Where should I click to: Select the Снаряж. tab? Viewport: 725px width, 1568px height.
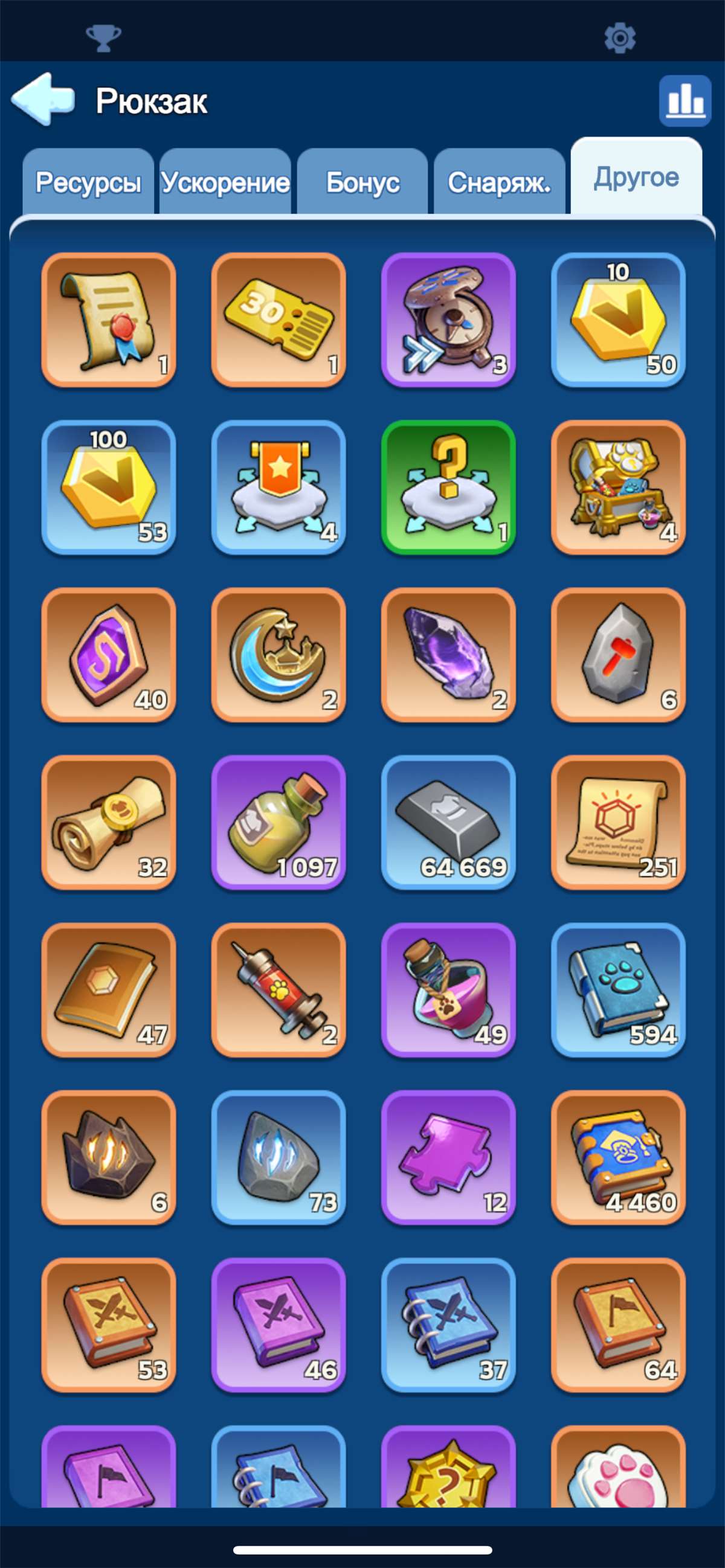[x=499, y=182]
